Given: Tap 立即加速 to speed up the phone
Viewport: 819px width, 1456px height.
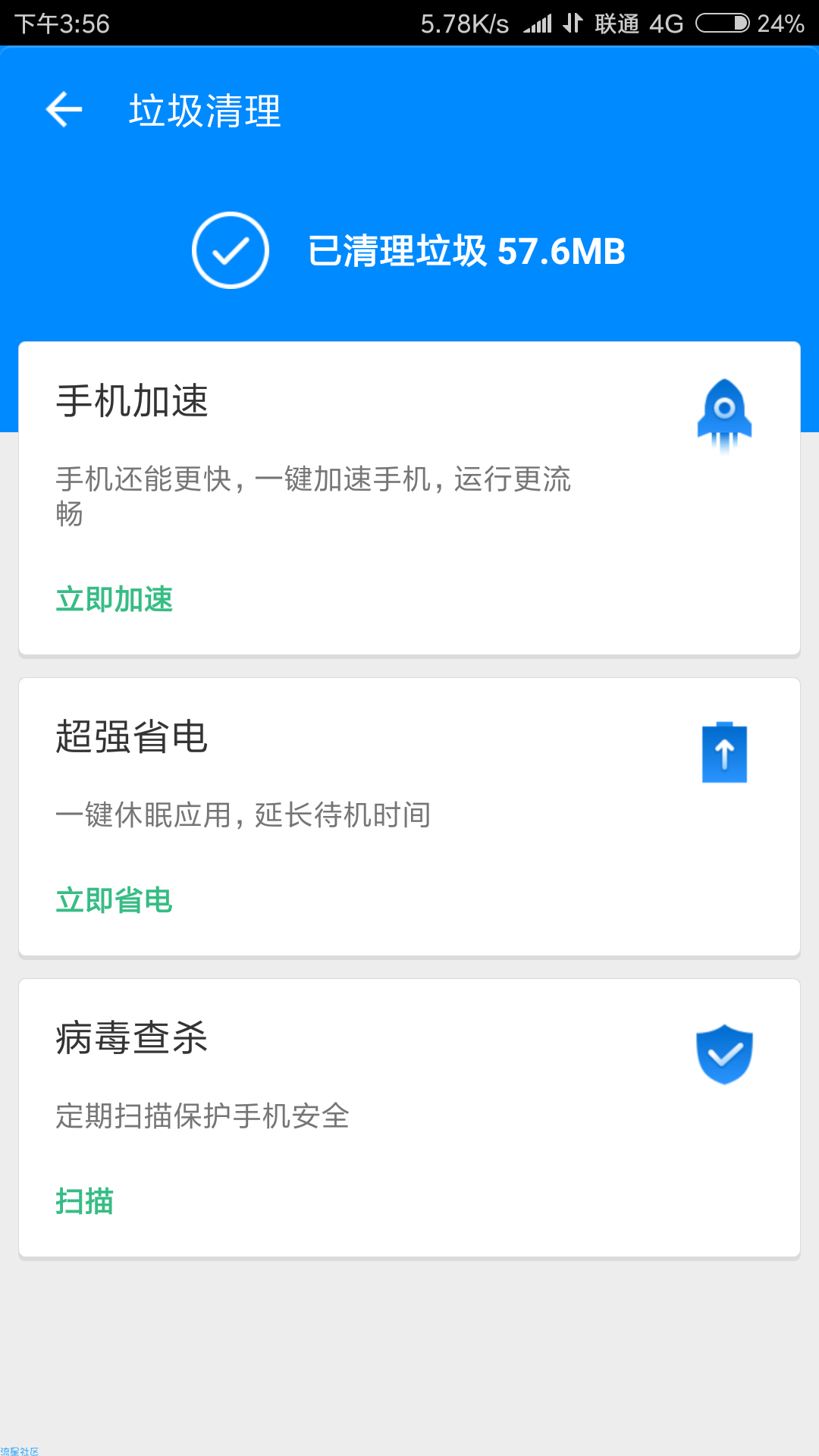Looking at the screenshot, I should [115, 599].
